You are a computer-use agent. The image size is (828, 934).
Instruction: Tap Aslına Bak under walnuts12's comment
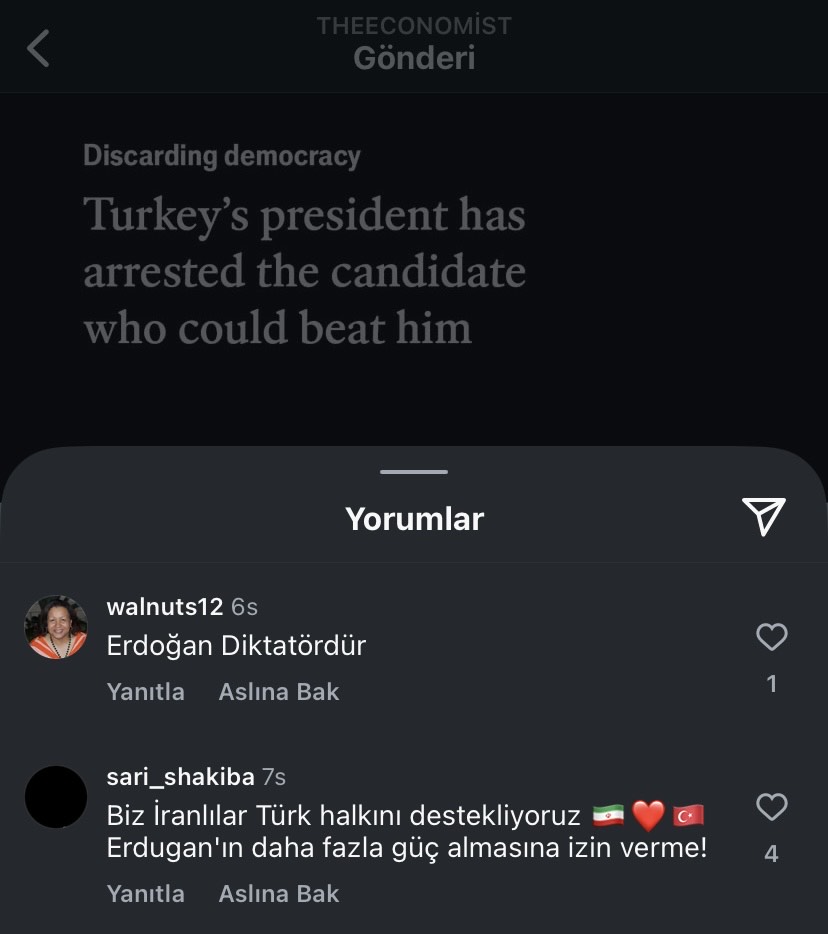(x=279, y=692)
